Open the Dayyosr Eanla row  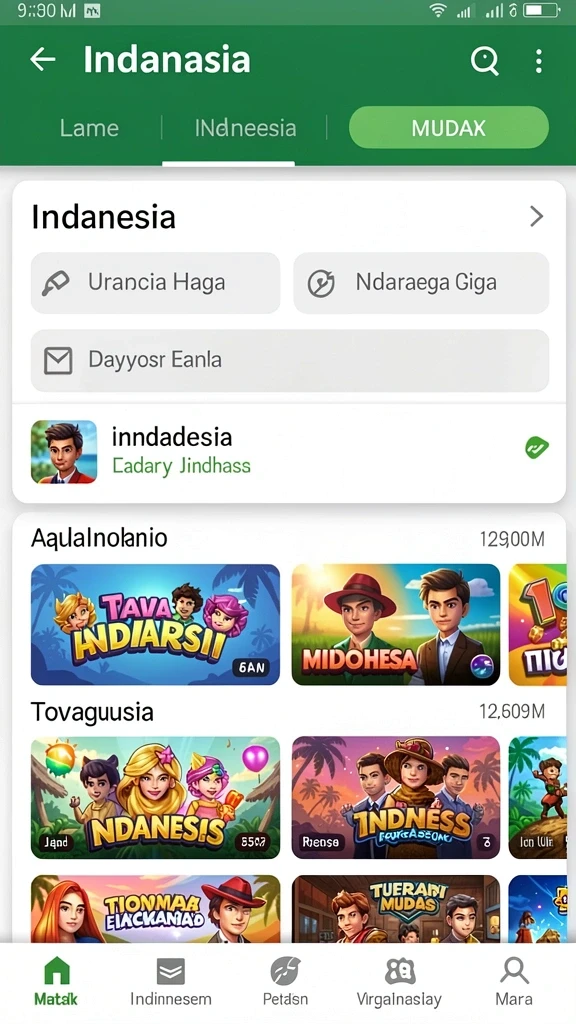[x=290, y=360]
